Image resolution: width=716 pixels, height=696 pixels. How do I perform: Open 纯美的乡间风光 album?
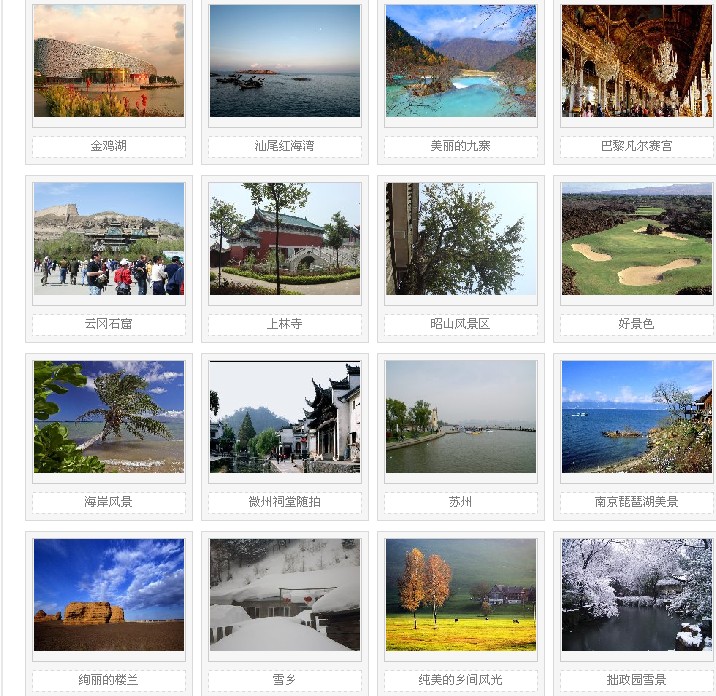tap(461, 595)
